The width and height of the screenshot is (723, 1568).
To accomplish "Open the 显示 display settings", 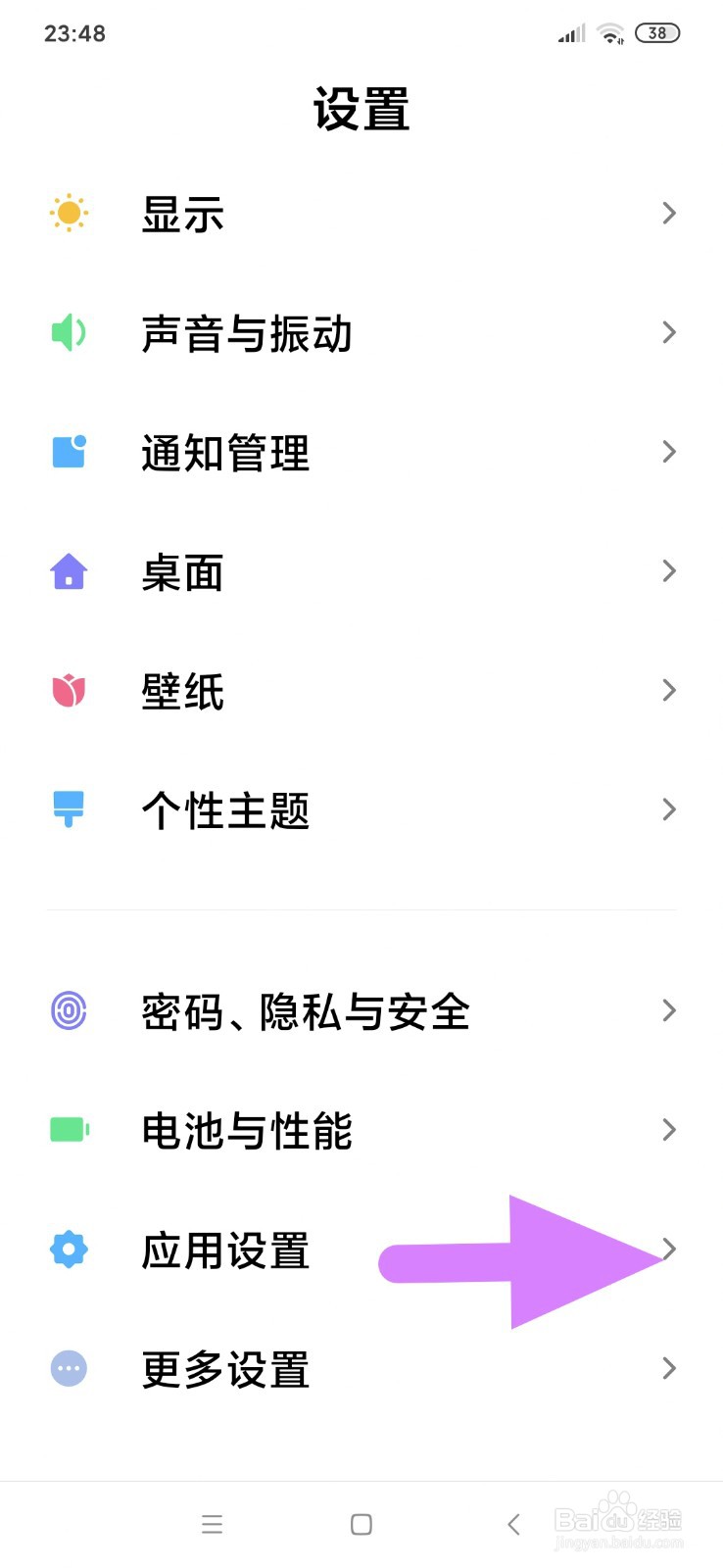I will [361, 213].
